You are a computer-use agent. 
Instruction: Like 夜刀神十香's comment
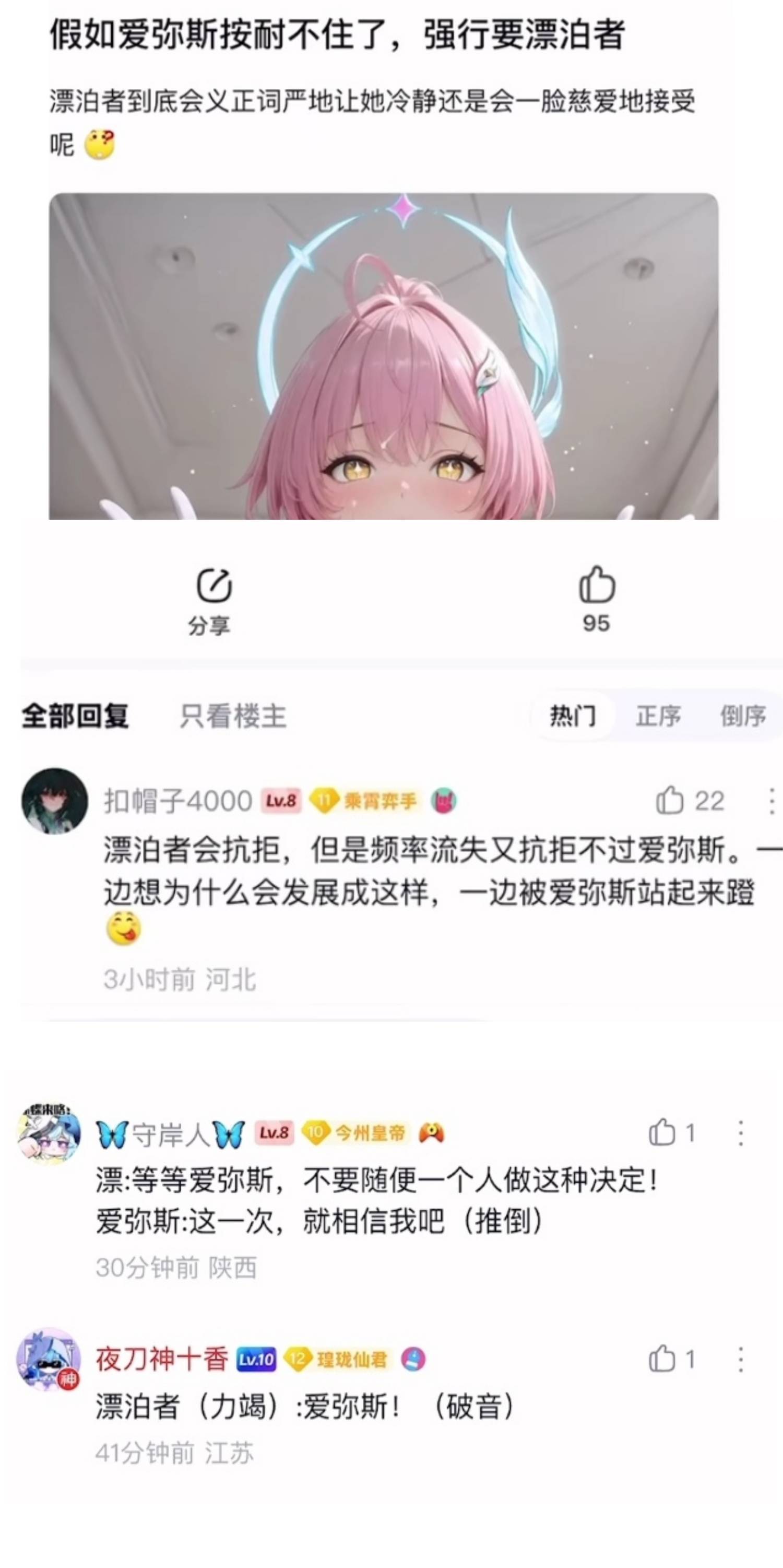point(662,1359)
